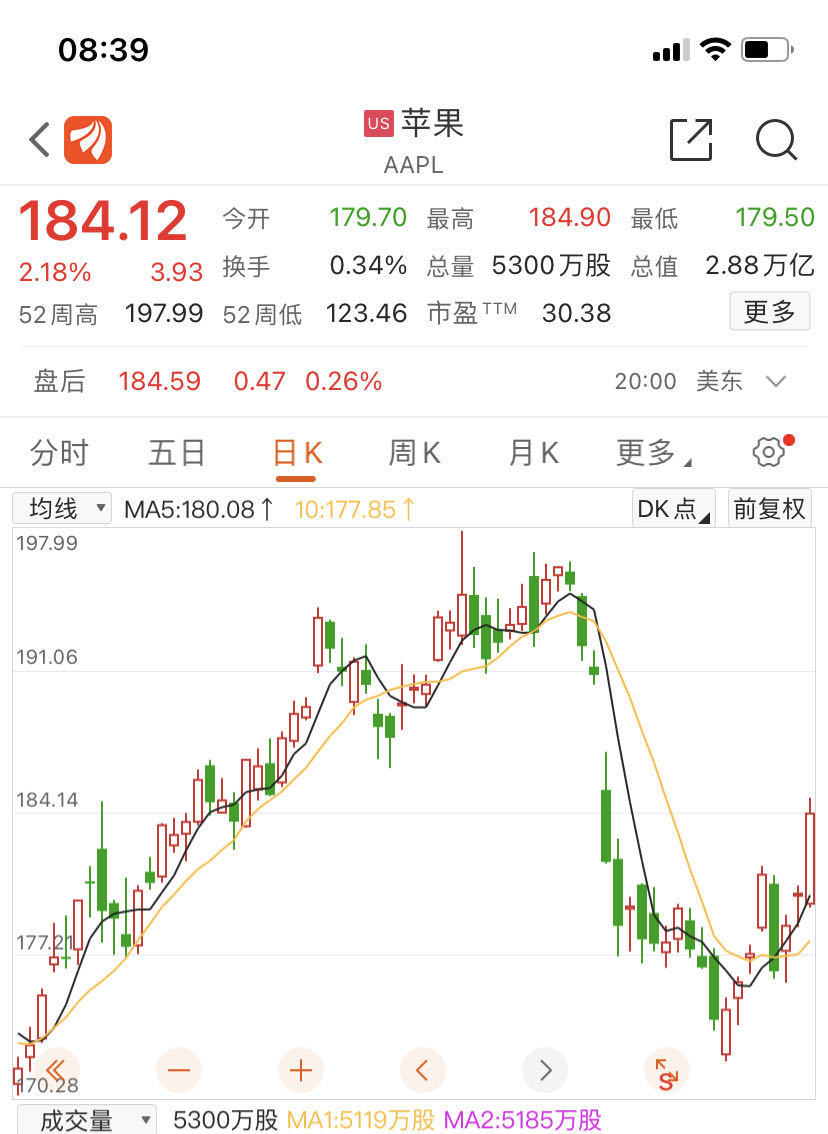Move chart one step right

pyautogui.click(x=545, y=1071)
